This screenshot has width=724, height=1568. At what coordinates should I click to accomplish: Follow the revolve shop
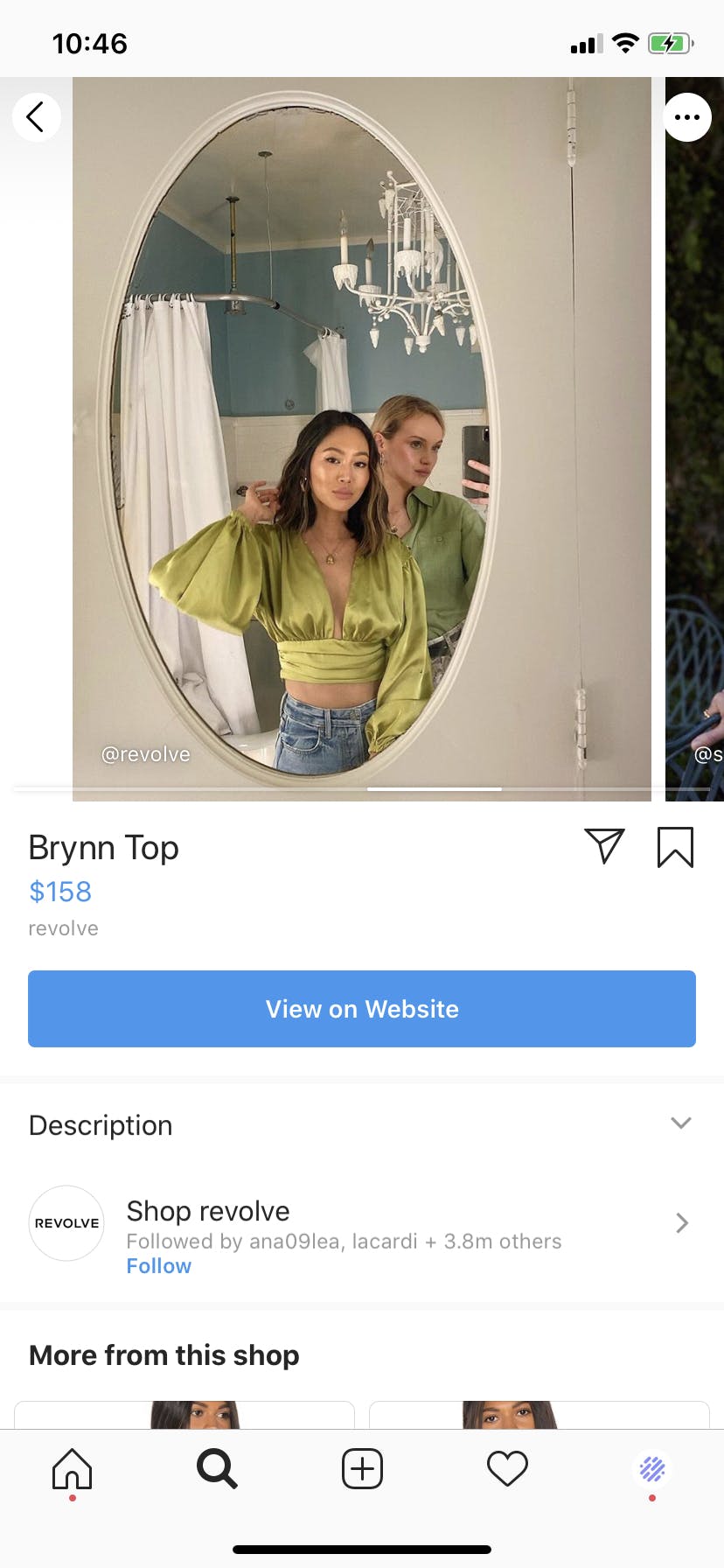coord(158,1266)
